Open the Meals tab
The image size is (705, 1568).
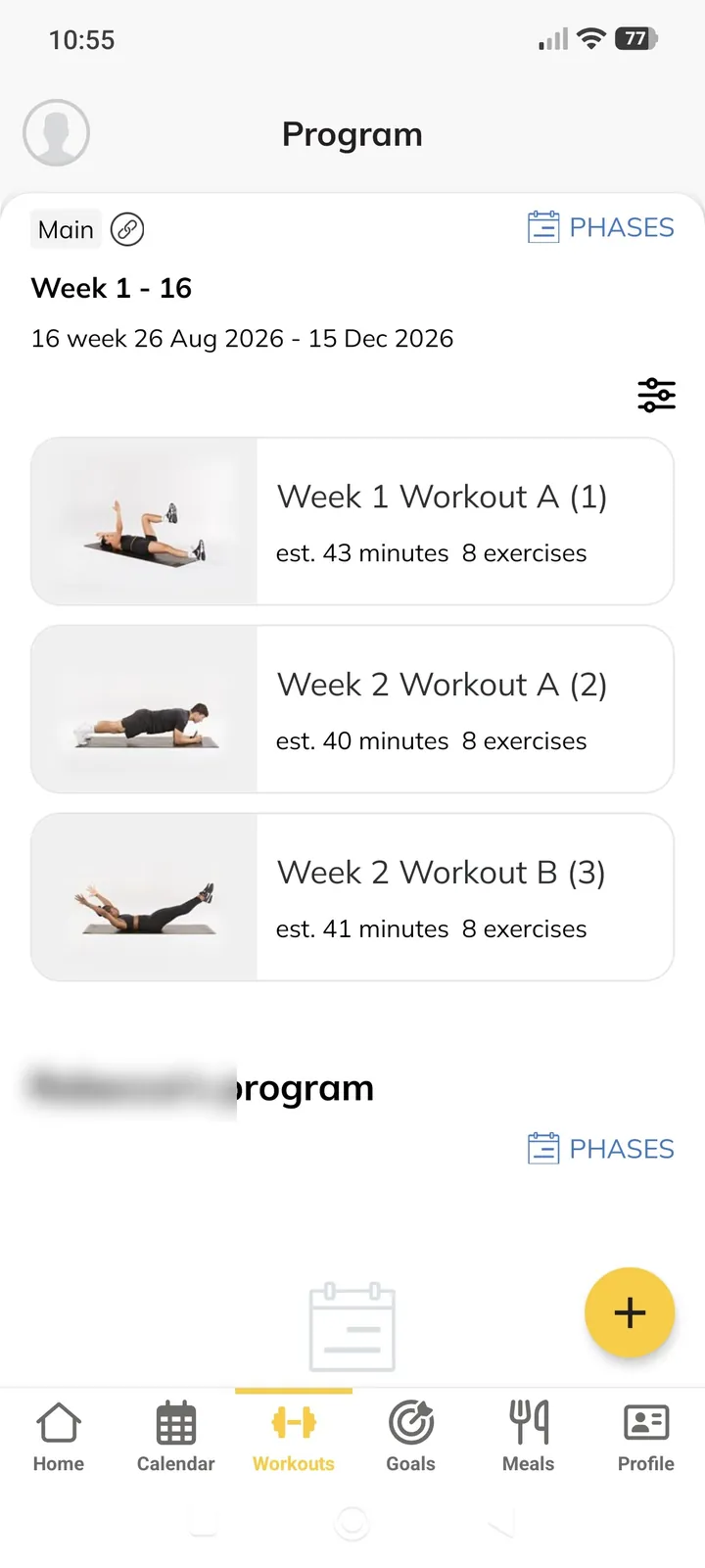click(529, 1437)
